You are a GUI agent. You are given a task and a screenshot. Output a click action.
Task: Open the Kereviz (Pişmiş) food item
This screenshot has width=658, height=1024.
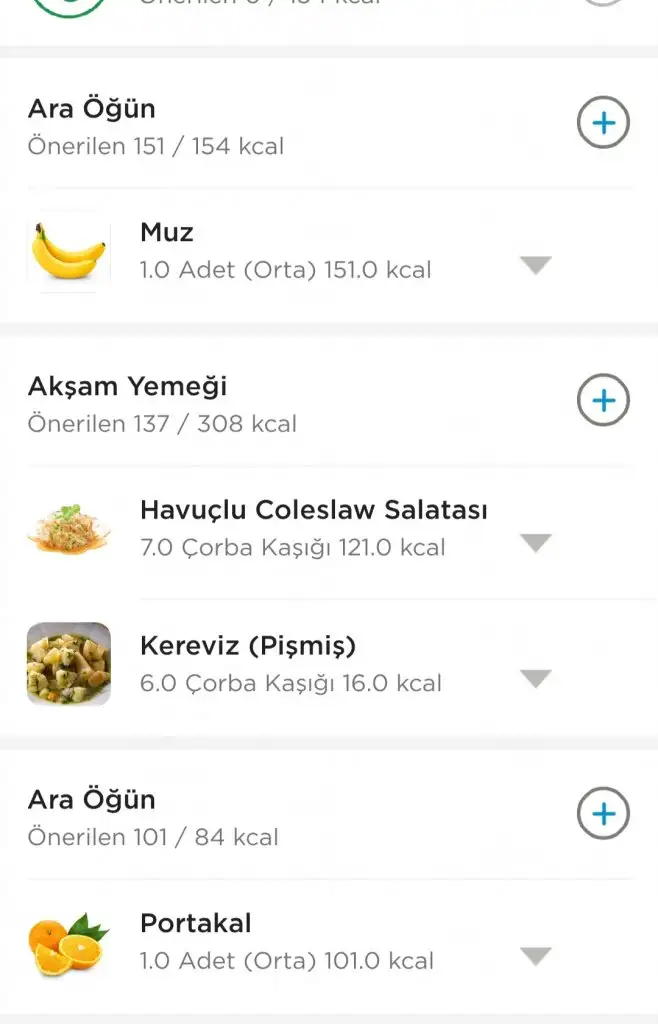[x=290, y=664]
